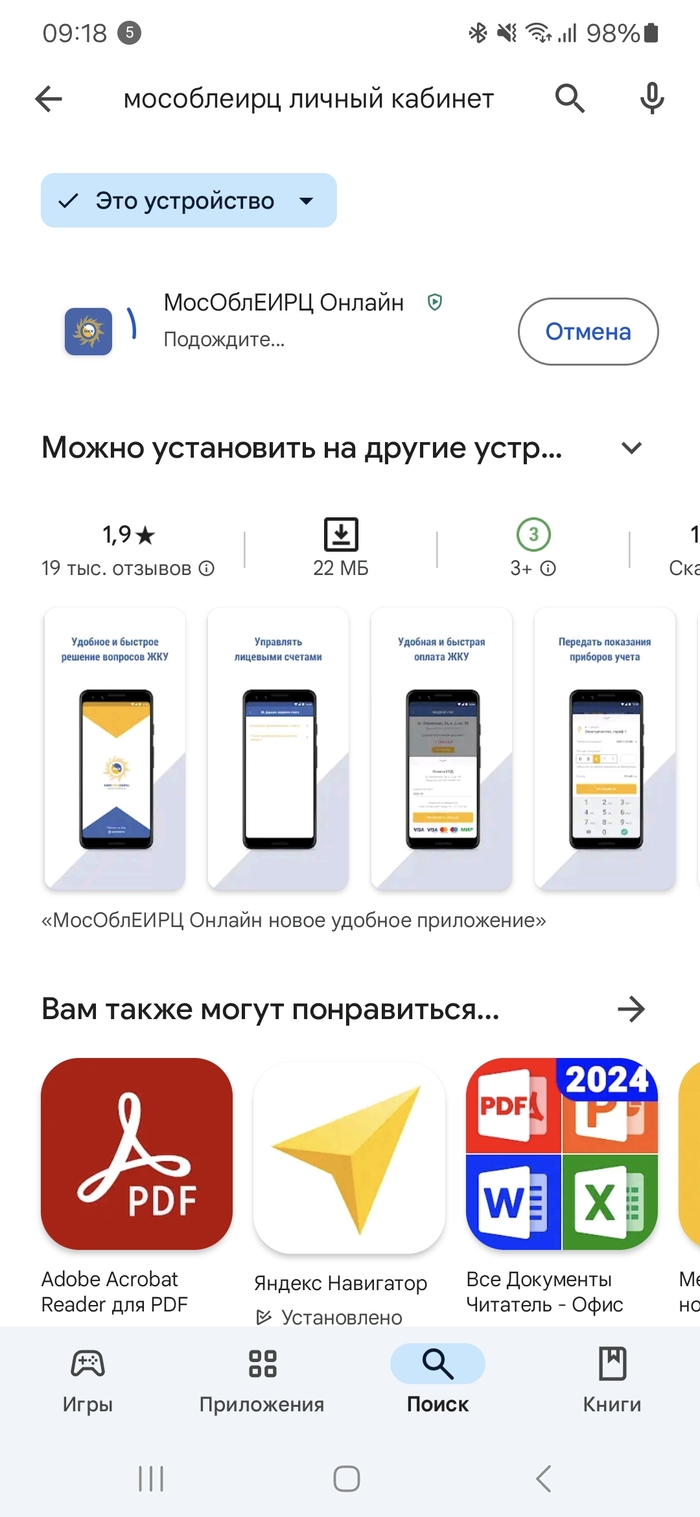The height and width of the screenshot is (1517, 700).
Task: Edit the search query мособлеирц личный кабинет
Action: (x=308, y=98)
